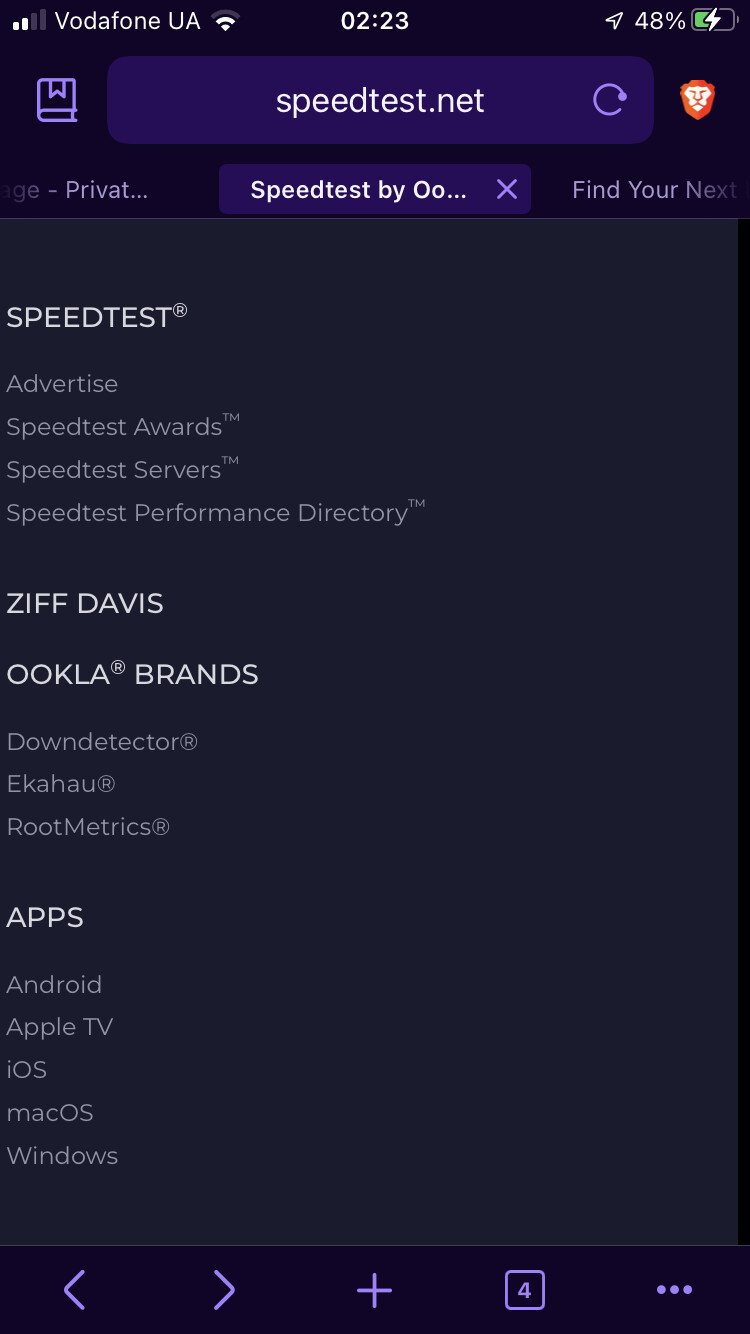
Task: Open the bookmarks icon
Action: coord(57,100)
